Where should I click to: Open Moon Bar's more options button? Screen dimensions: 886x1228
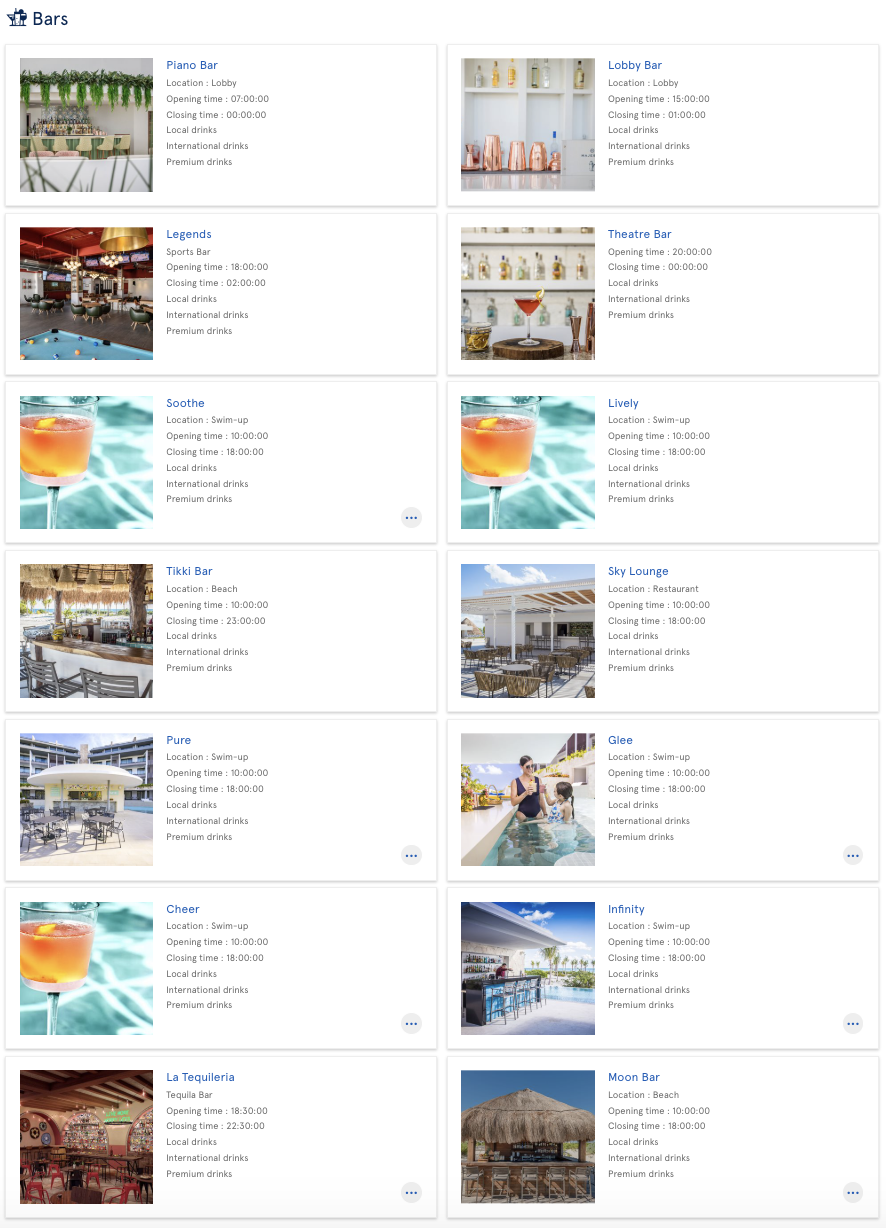[852, 1192]
